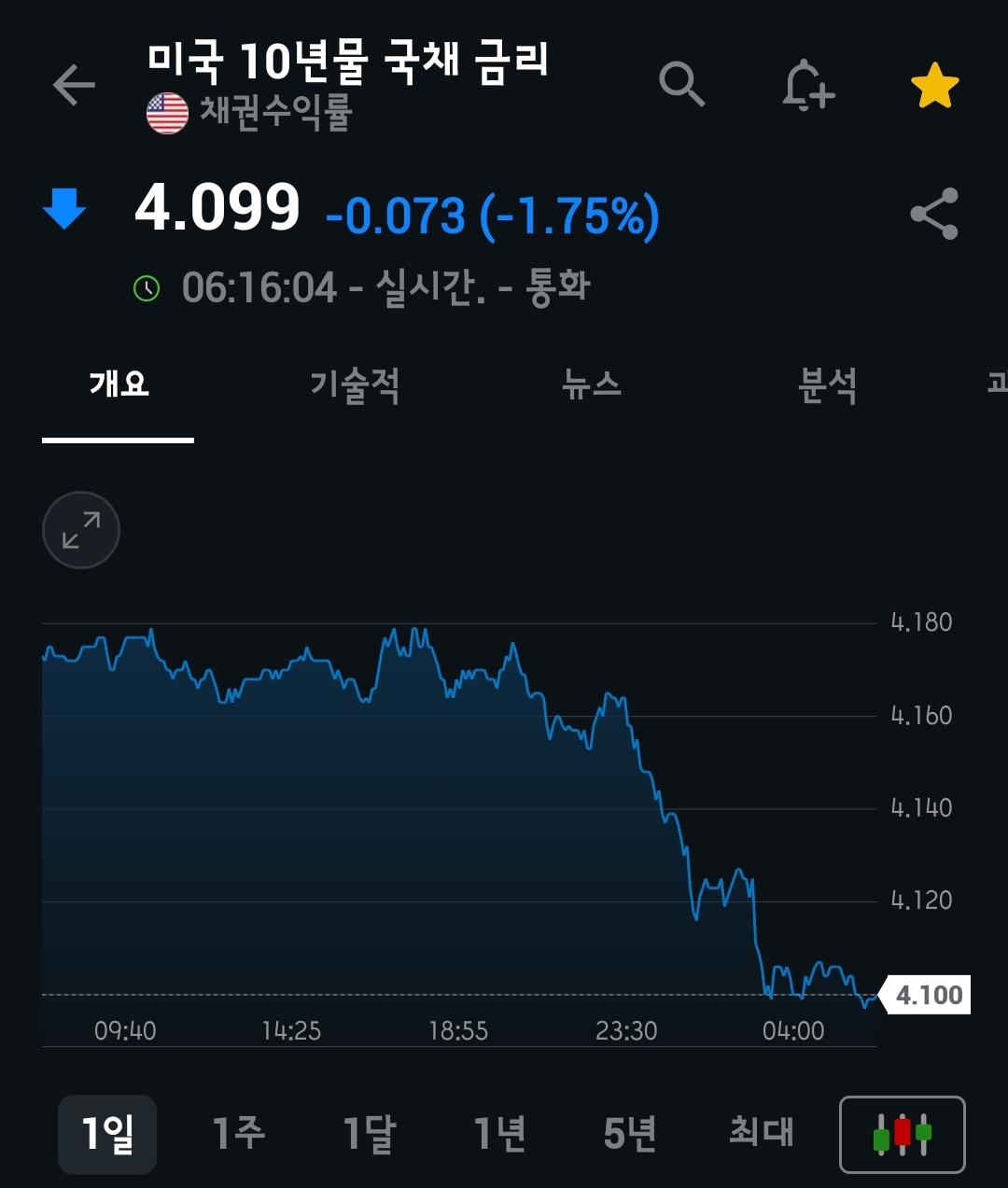This screenshot has width=1008, height=1188.
Task: Expand the chart to fullscreen
Action: 81,530
